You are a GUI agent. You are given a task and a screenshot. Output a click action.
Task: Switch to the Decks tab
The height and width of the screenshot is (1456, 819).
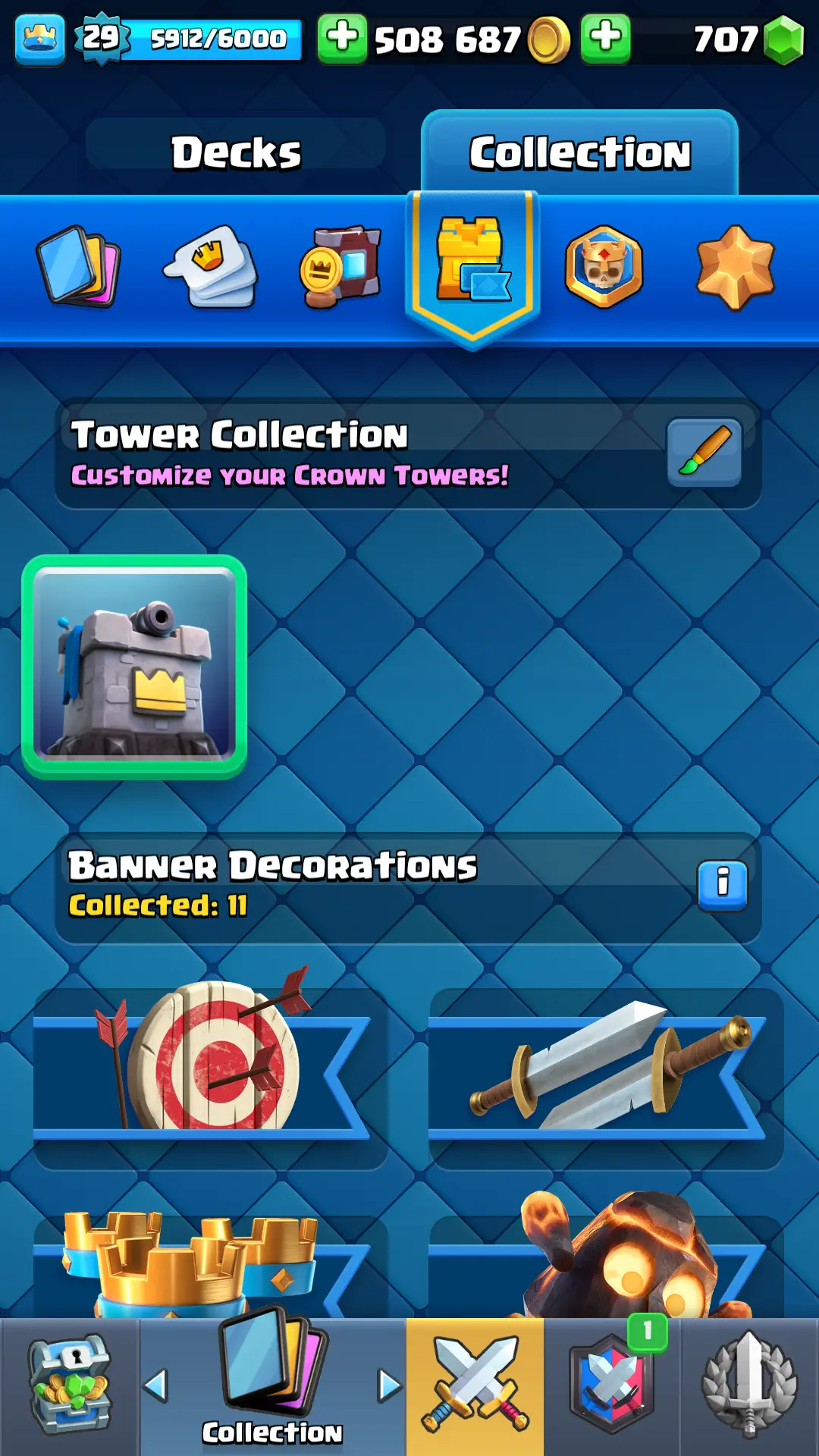[236, 152]
